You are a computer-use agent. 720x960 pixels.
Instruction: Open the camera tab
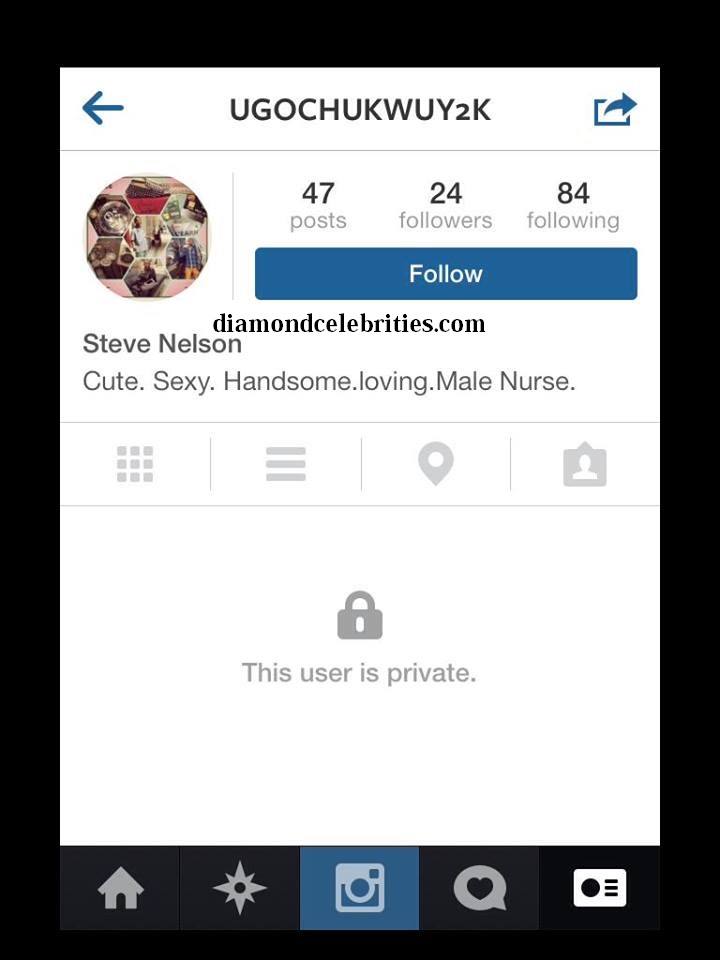pos(360,888)
